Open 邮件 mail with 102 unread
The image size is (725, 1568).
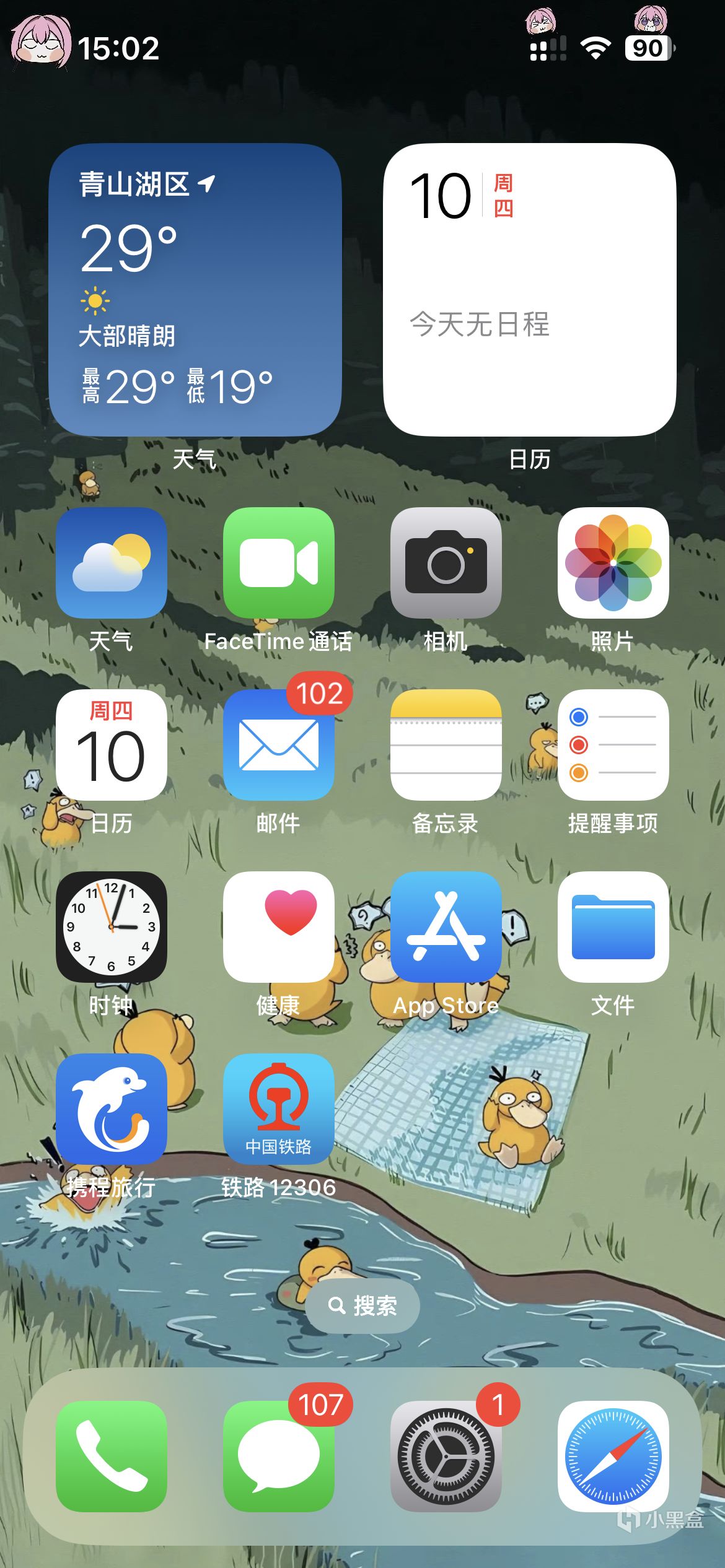click(x=278, y=744)
